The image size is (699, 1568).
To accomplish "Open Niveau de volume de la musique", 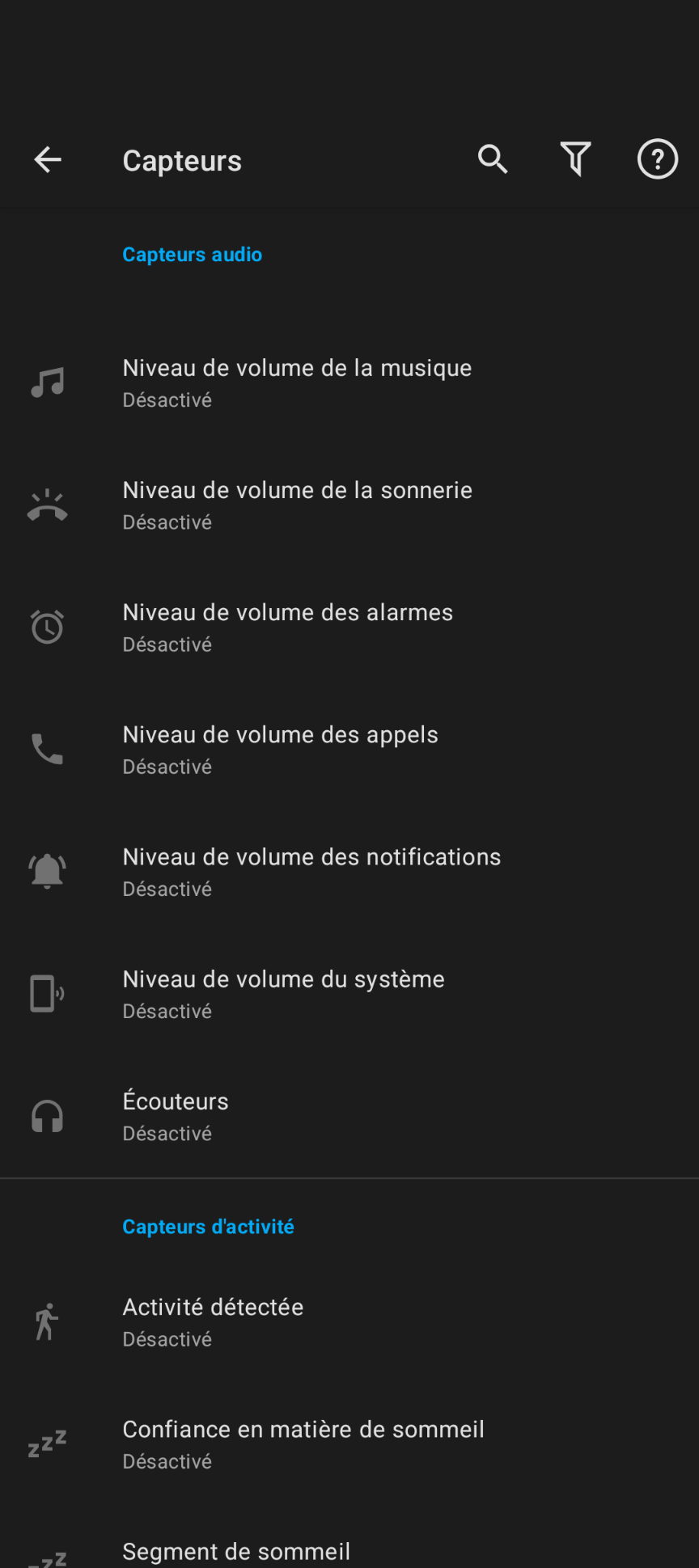I will pos(297,382).
